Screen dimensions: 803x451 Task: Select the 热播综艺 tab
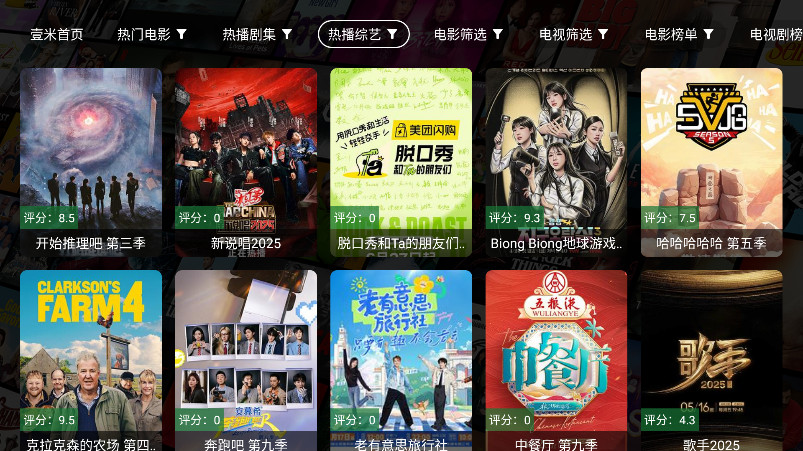[x=363, y=34]
